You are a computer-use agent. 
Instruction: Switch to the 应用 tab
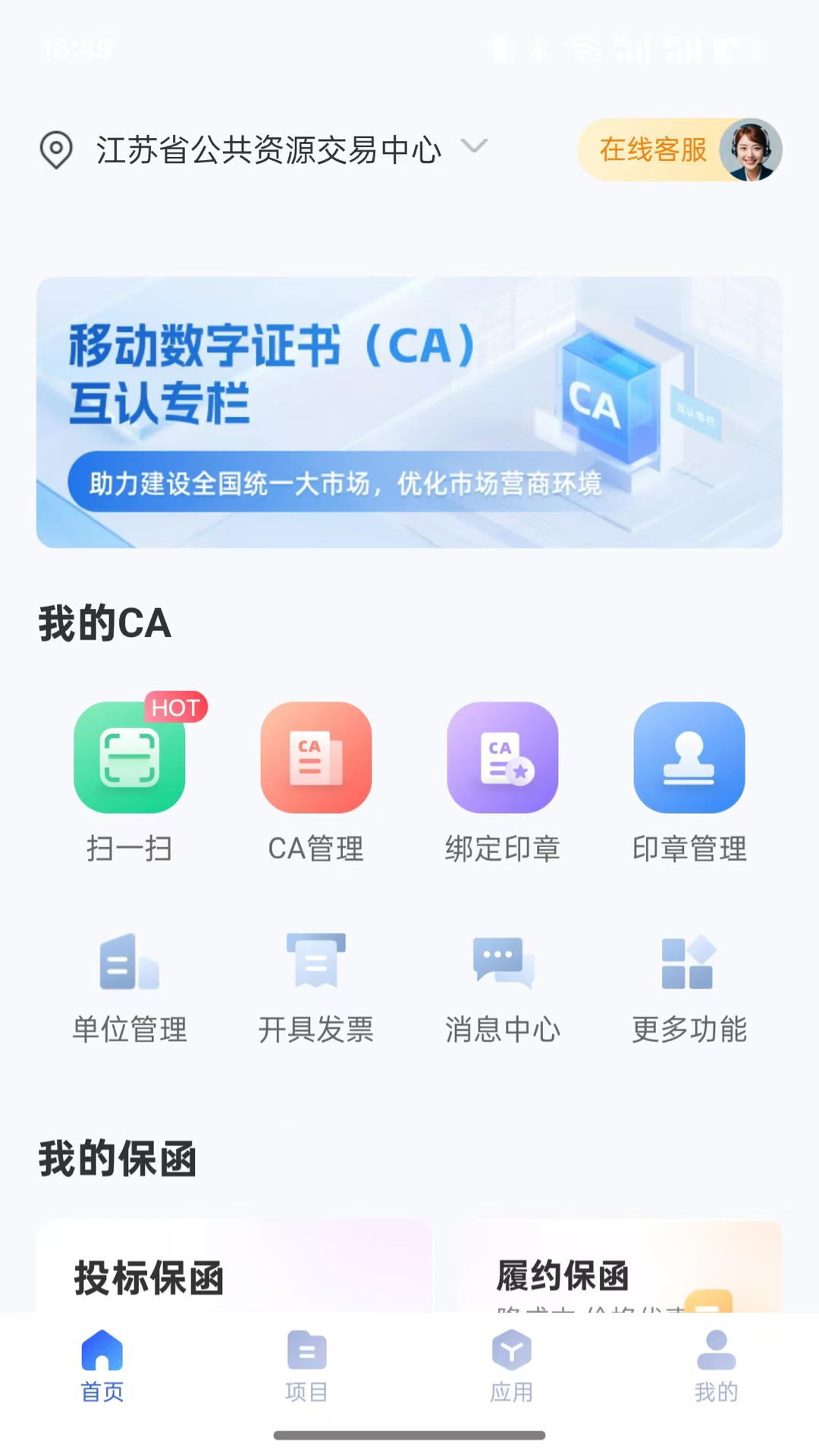pos(512,1365)
